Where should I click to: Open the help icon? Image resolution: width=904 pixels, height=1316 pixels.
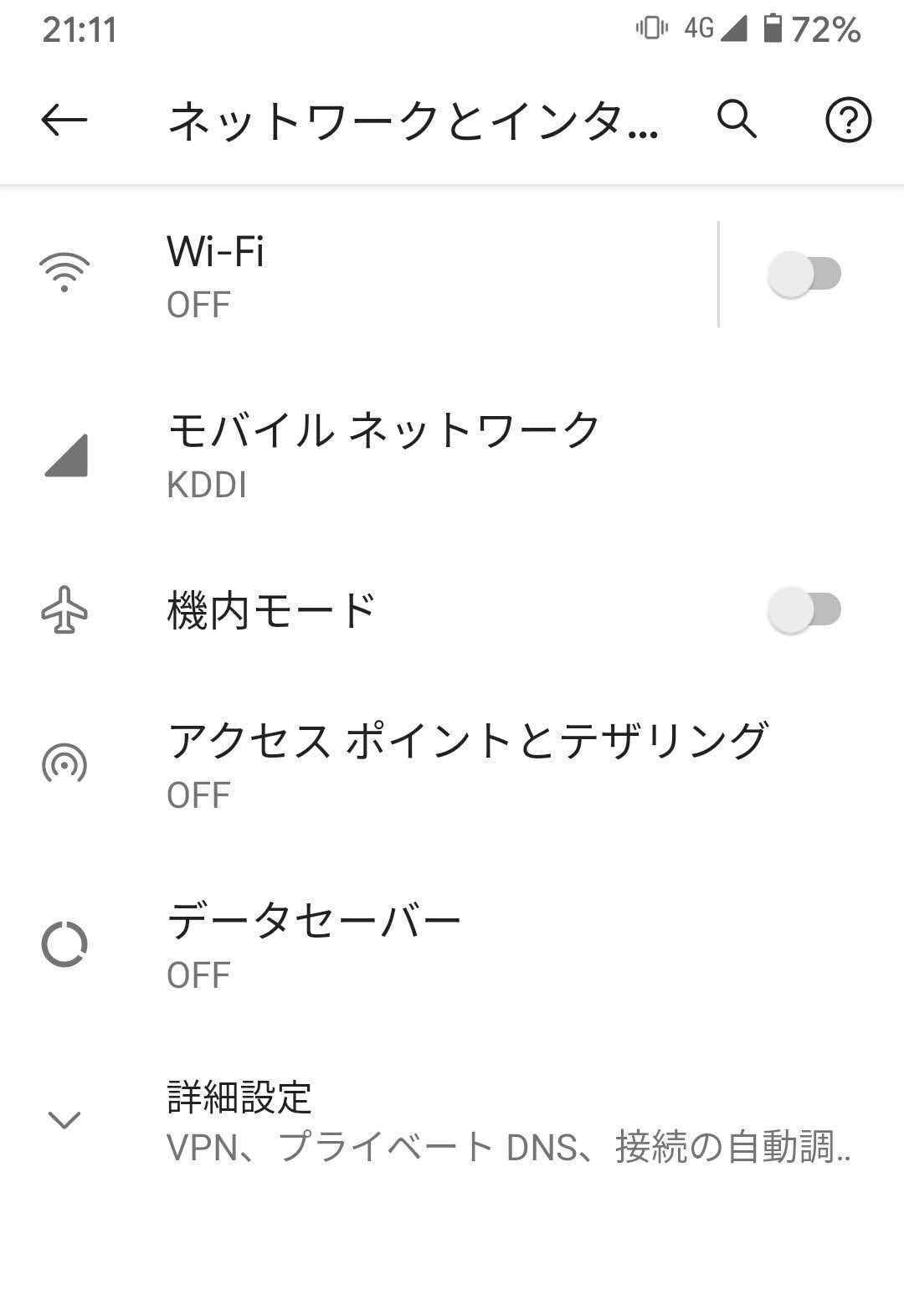tap(848, 121)
